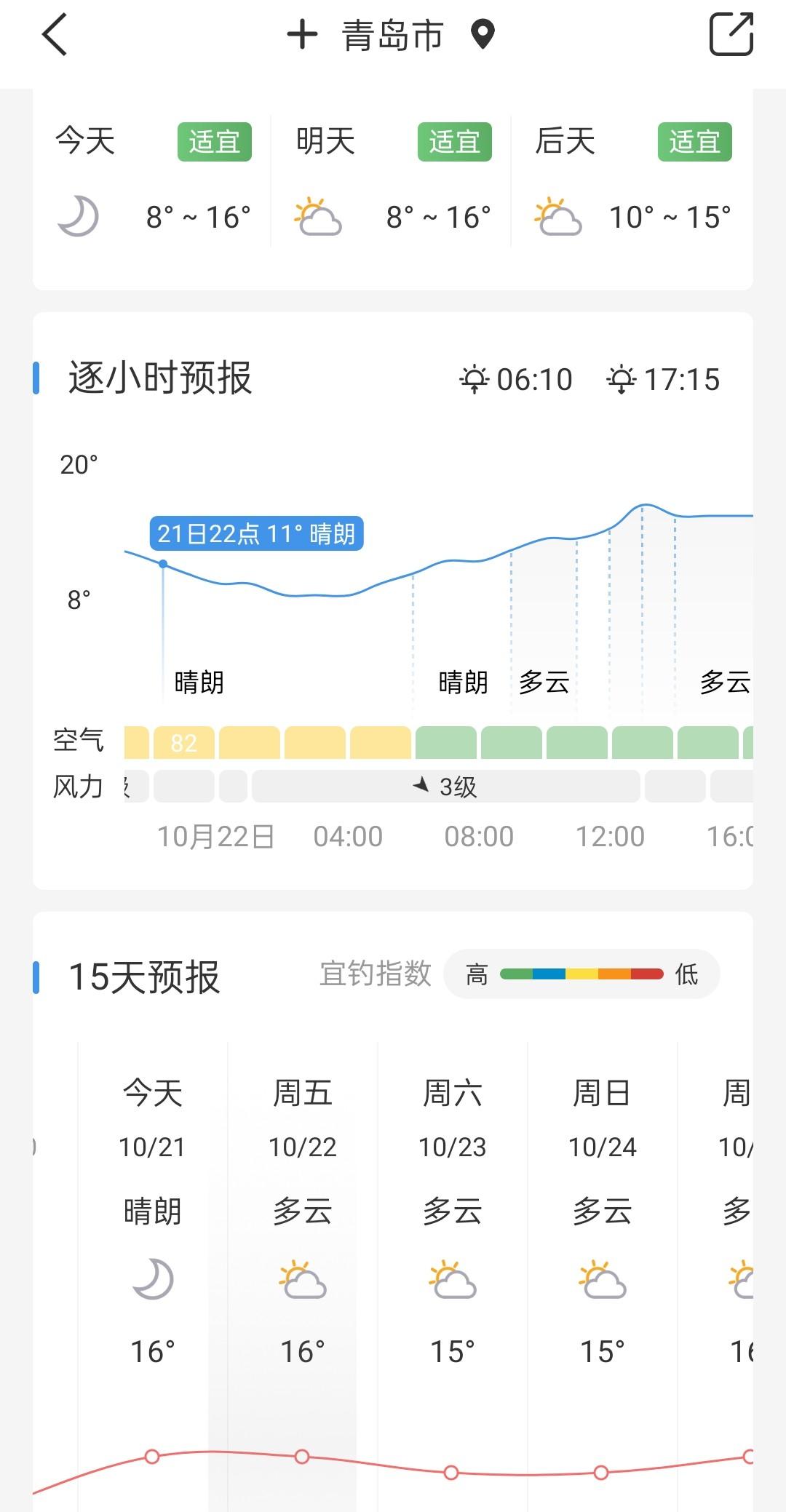Open tomorrow's (明天) 8°~16° forecast card
786x1512 pixels.
coord(393,182)
